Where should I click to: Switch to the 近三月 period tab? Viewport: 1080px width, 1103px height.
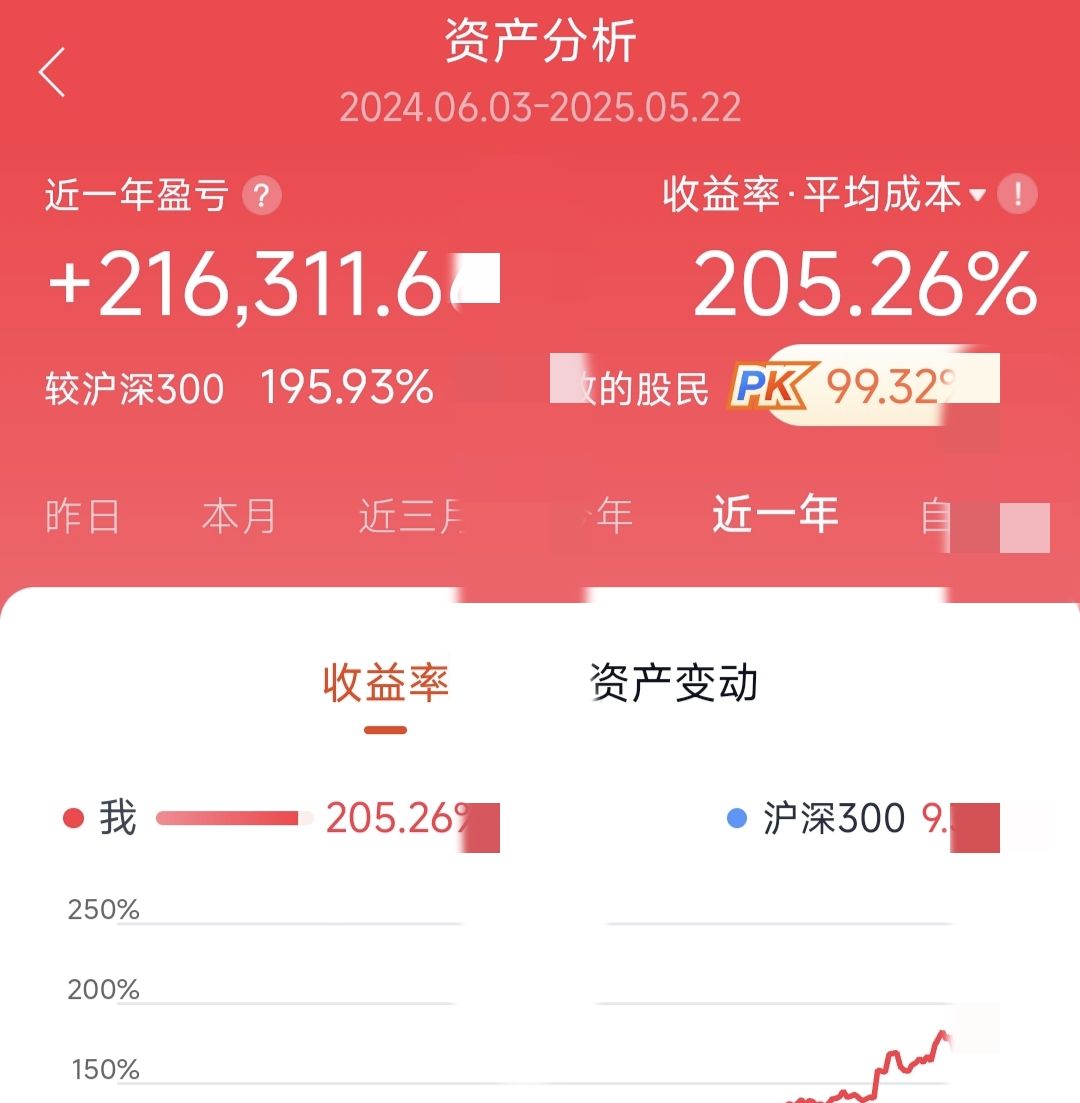point(412,517)
